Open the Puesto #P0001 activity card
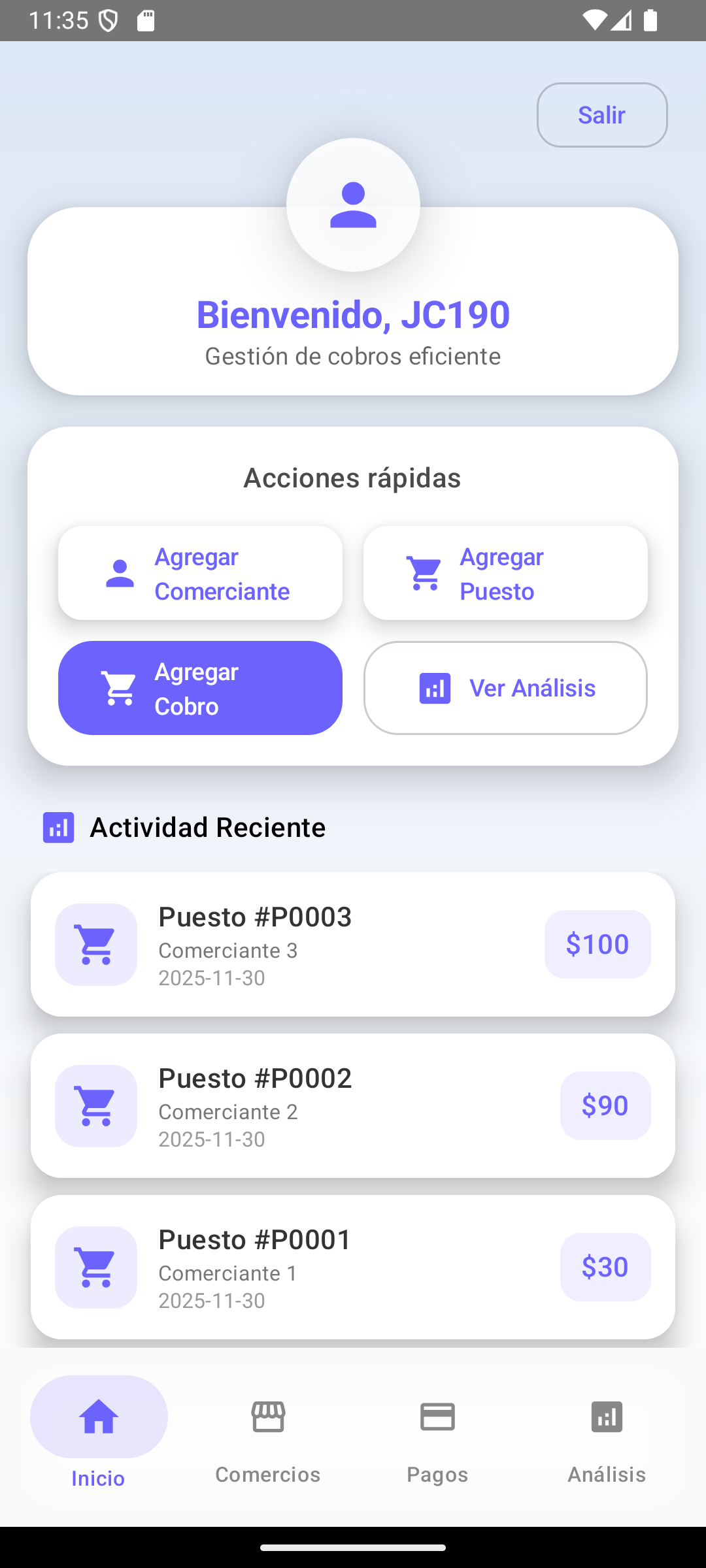This screenshot has width=706, height=1568. (x=352, y=1267)
